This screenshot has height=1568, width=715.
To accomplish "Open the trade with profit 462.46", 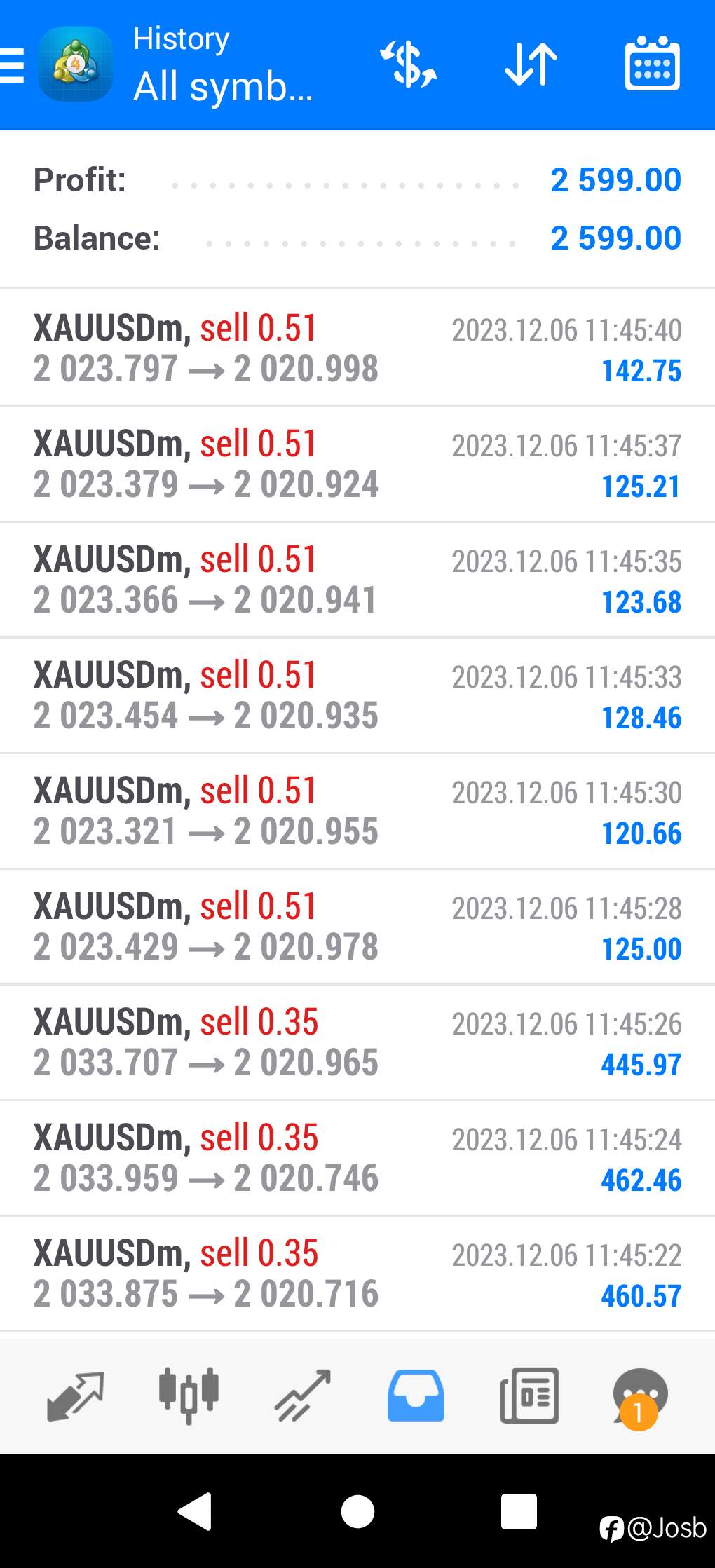I will (357, 1158).
